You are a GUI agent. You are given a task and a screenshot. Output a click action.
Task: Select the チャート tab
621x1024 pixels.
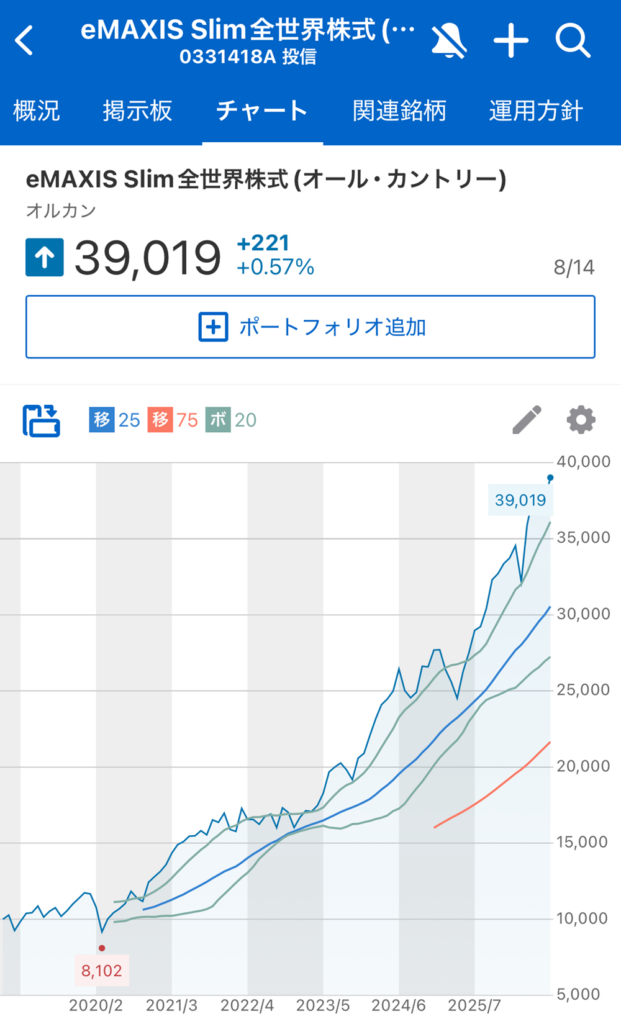click(x=262, y=110)
